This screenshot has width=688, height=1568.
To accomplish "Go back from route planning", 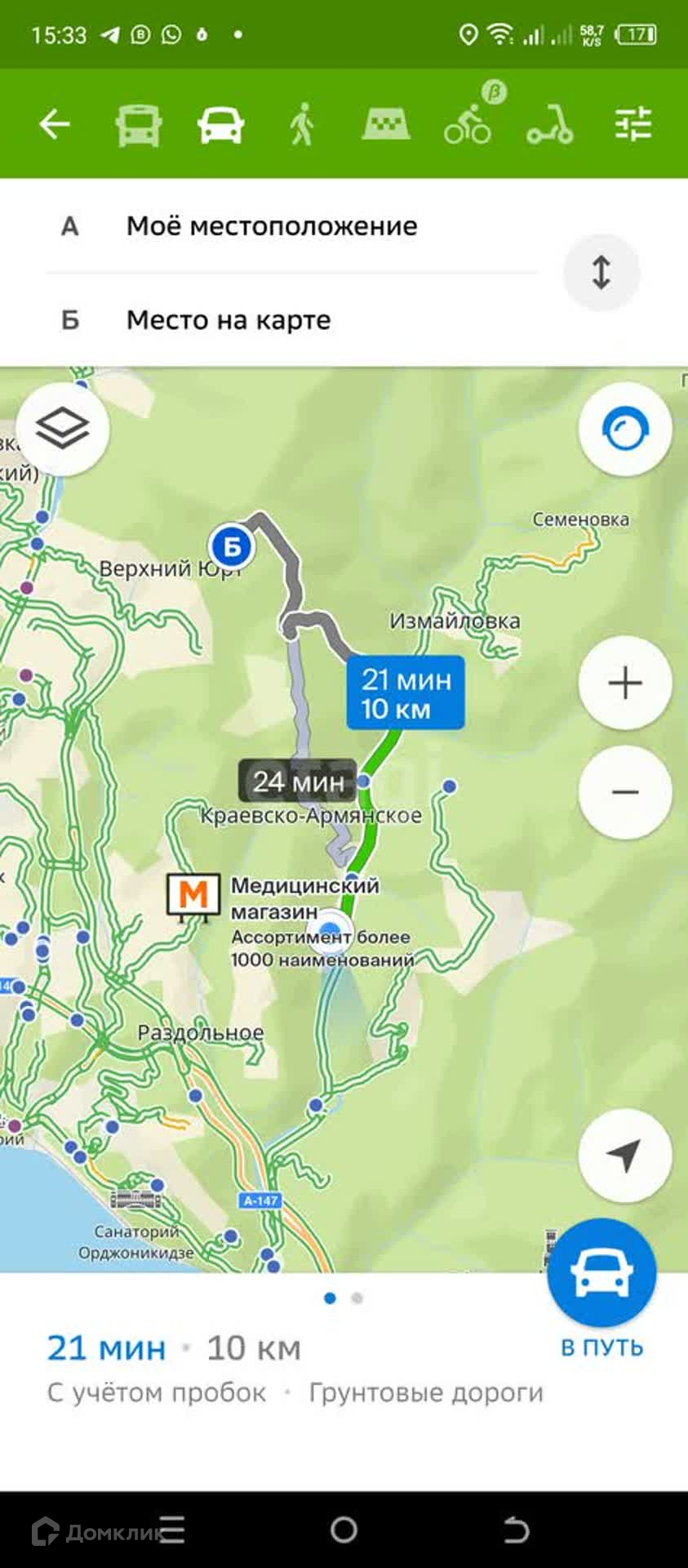I will tap(55, 125).
